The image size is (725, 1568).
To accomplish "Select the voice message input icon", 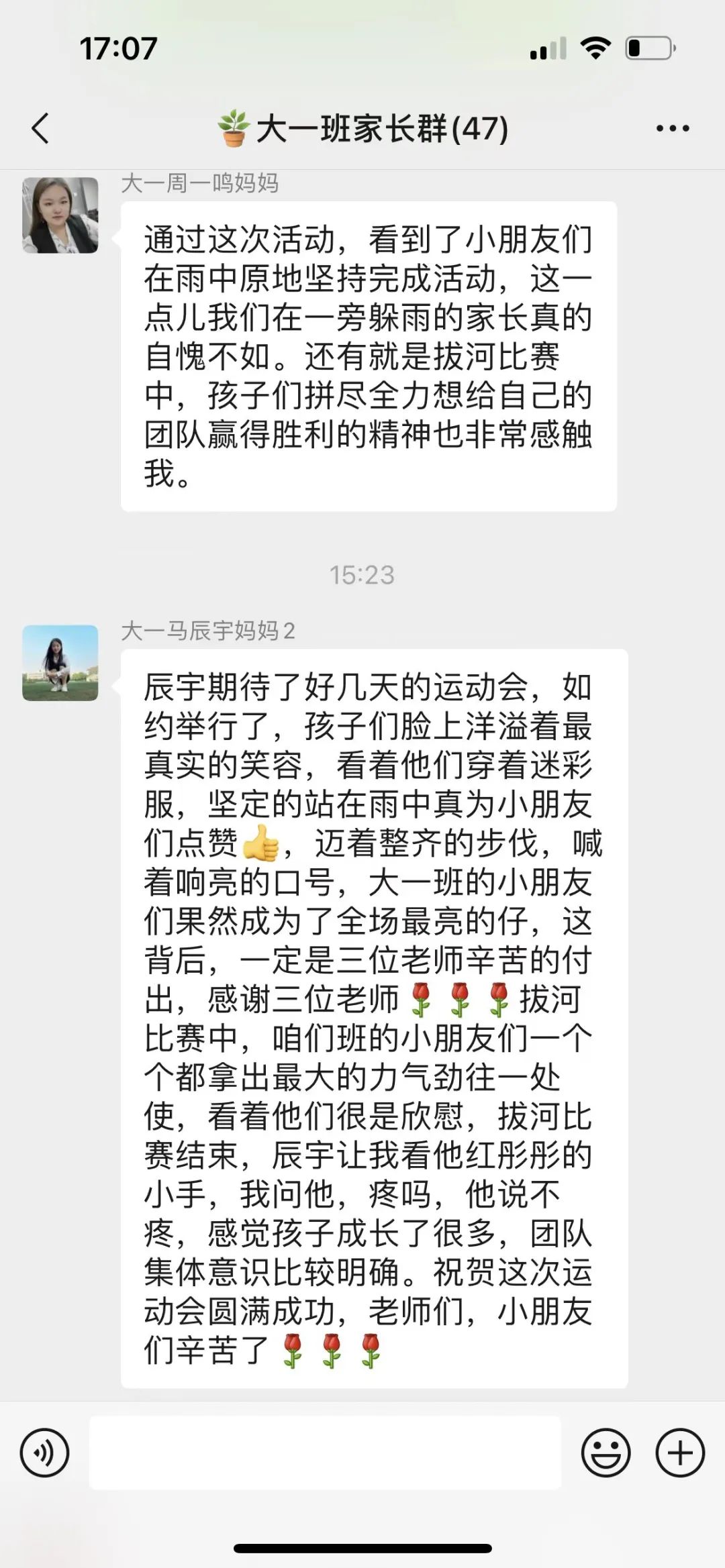I will (x=46, y=1453).
